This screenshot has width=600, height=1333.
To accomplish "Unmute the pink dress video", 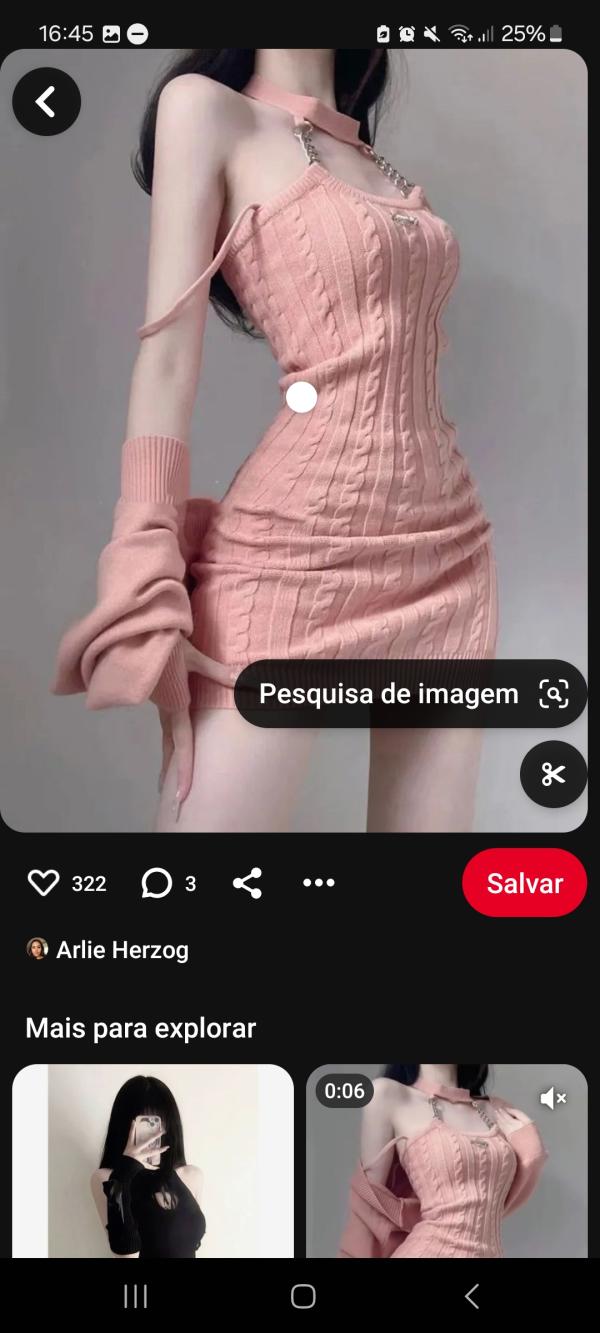I will (x=553, y=1098).
